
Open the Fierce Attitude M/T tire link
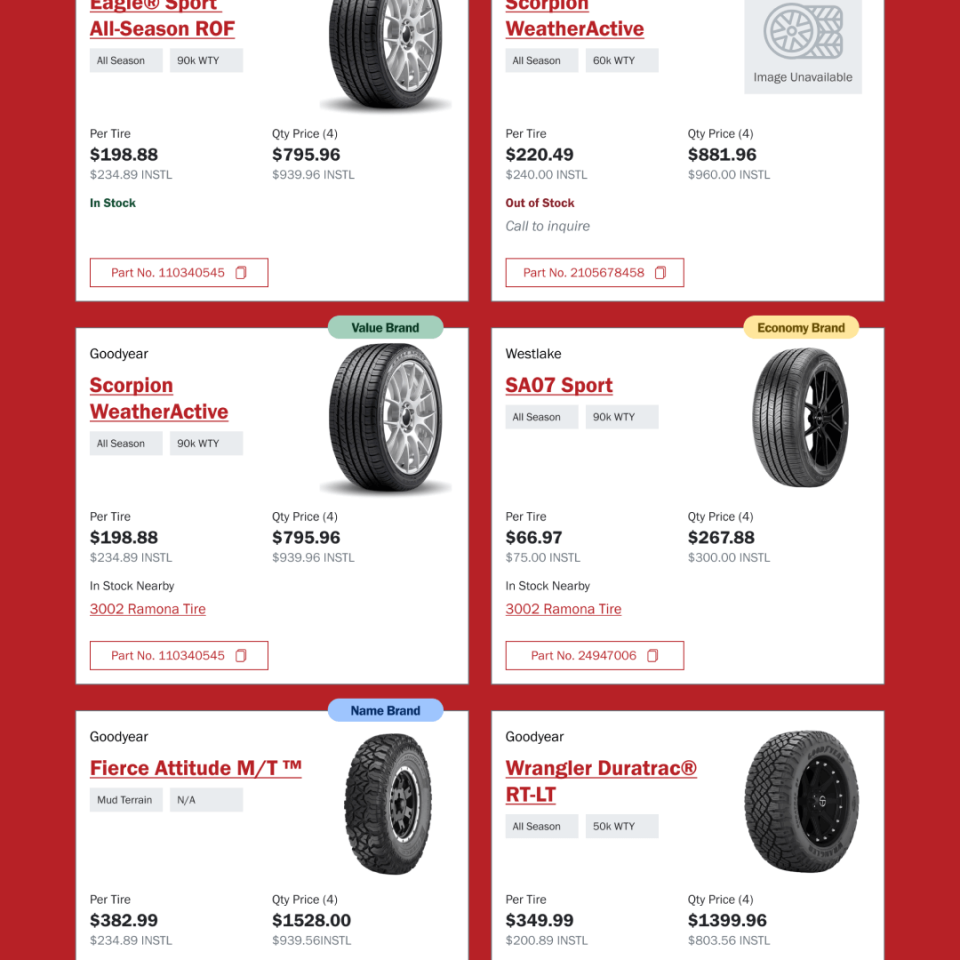(196, 769)
